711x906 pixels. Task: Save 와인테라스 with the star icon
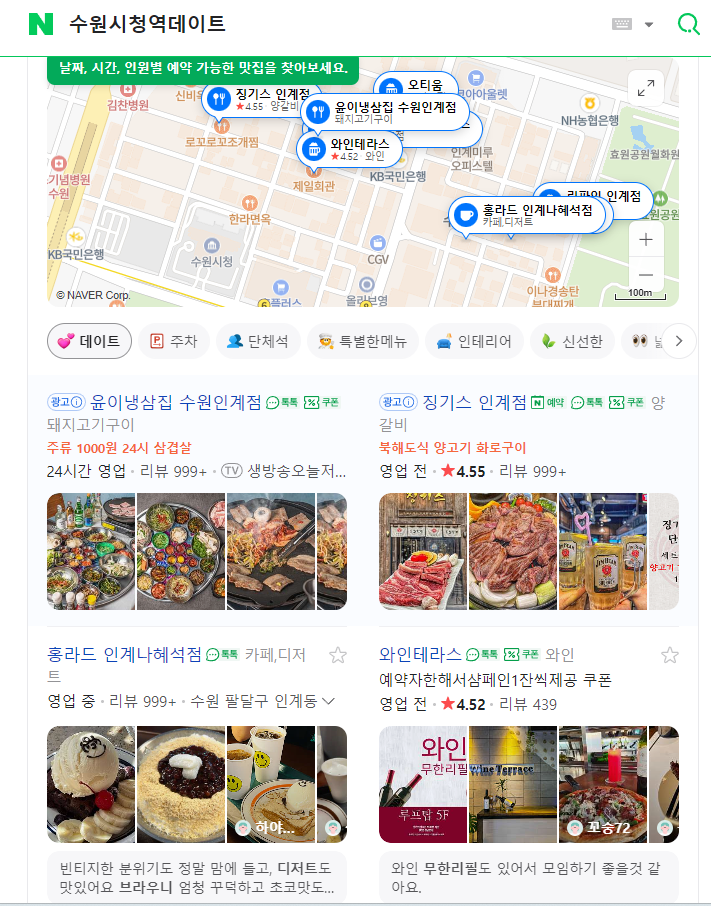[x=670, y=655]
